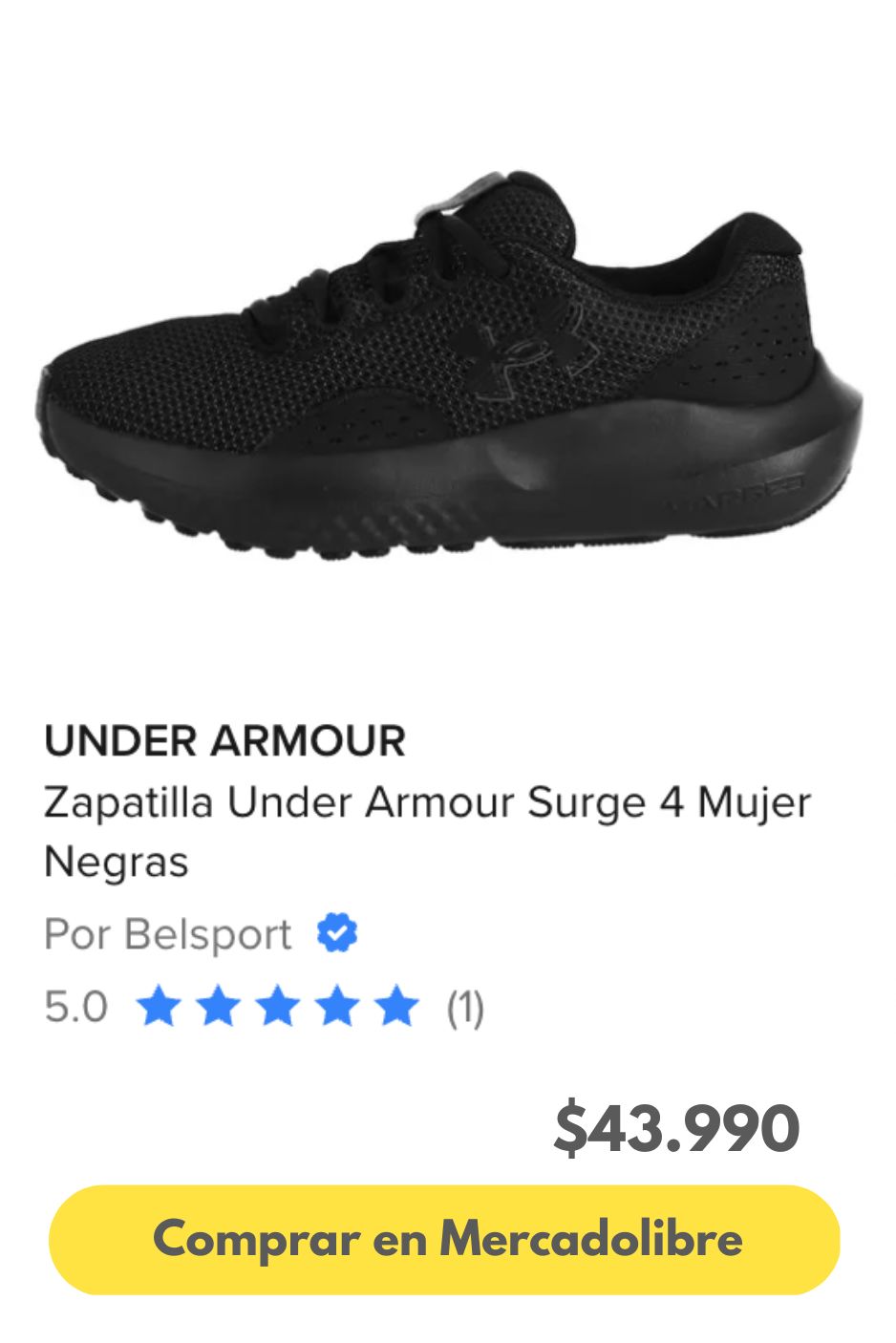
Task: Click the brand name "UNDER ARMOUR"
Action: (x=224, y=738)
